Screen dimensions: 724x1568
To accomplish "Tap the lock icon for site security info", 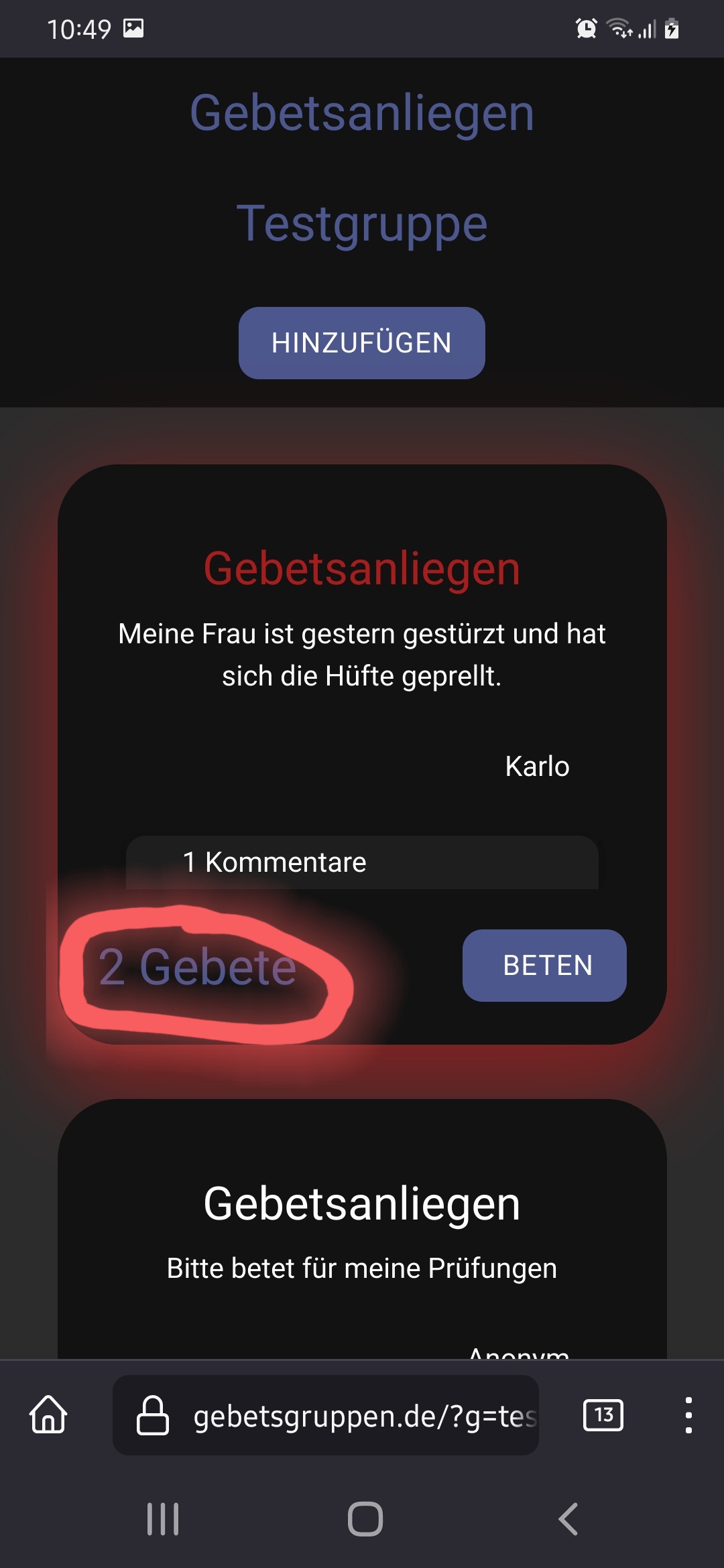I will point(153,1416).
